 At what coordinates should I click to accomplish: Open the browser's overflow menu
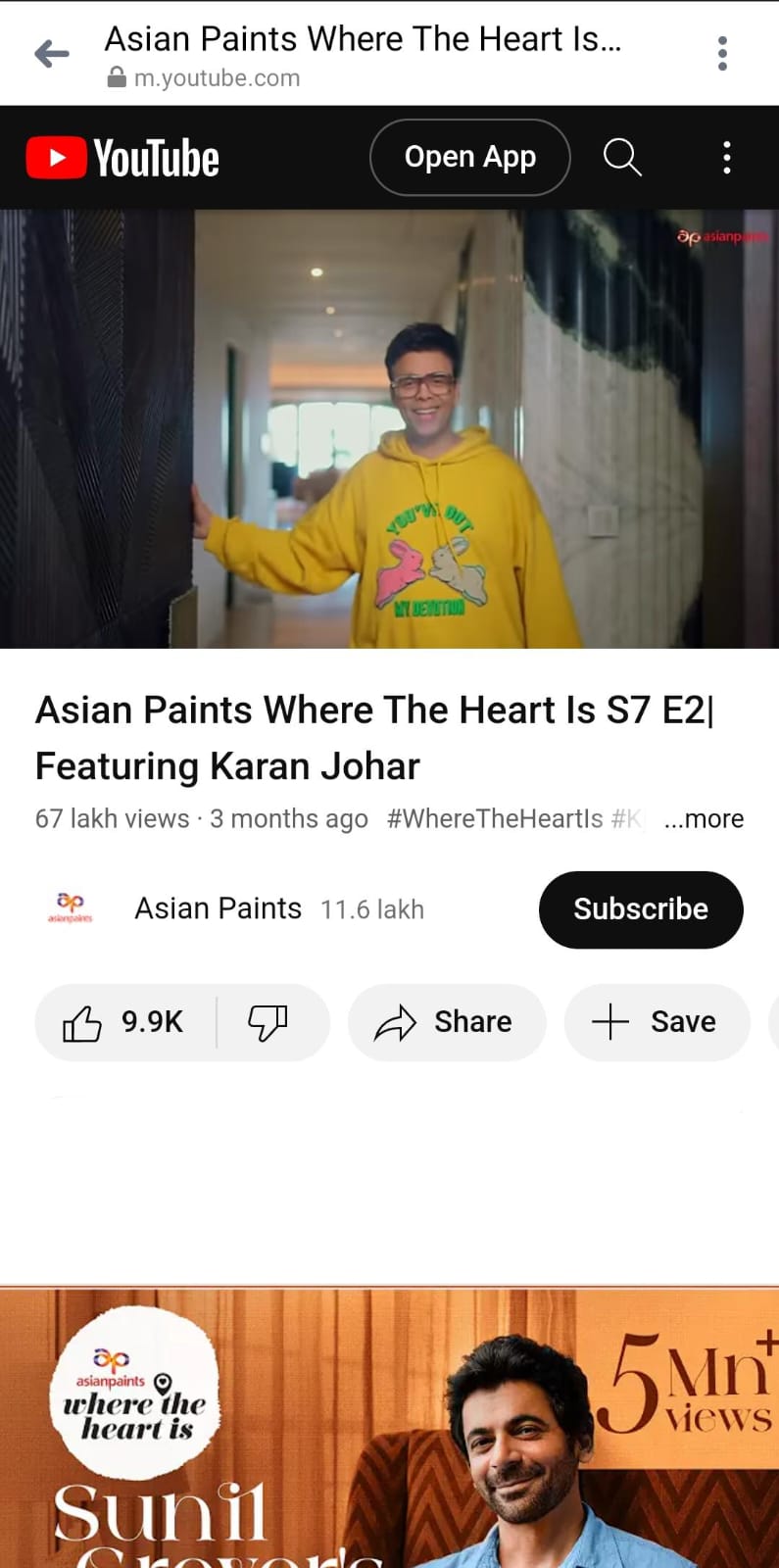722,53
